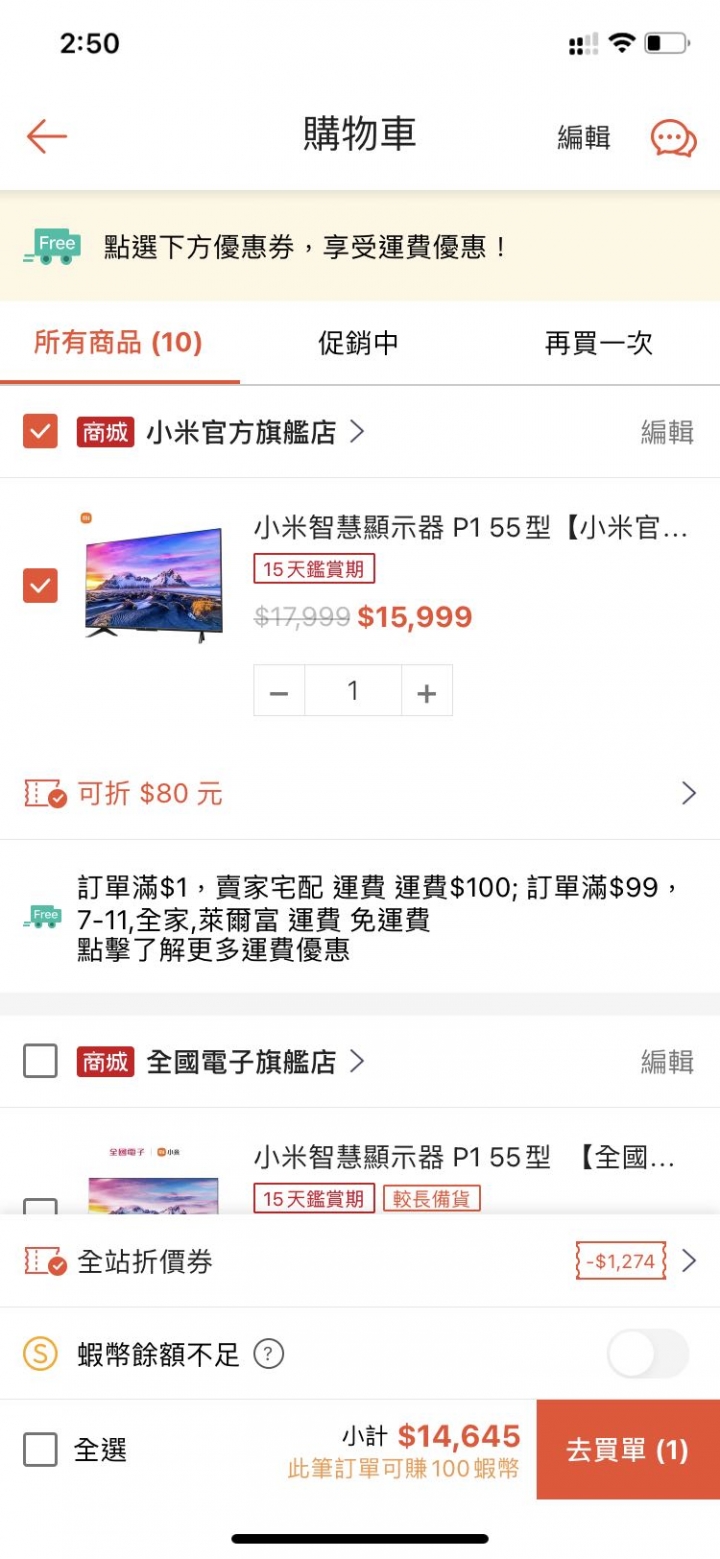Select the 所有商品 (10) tab
The height and width of the screenshot is (1559, 720).
(x=118, y=343)
